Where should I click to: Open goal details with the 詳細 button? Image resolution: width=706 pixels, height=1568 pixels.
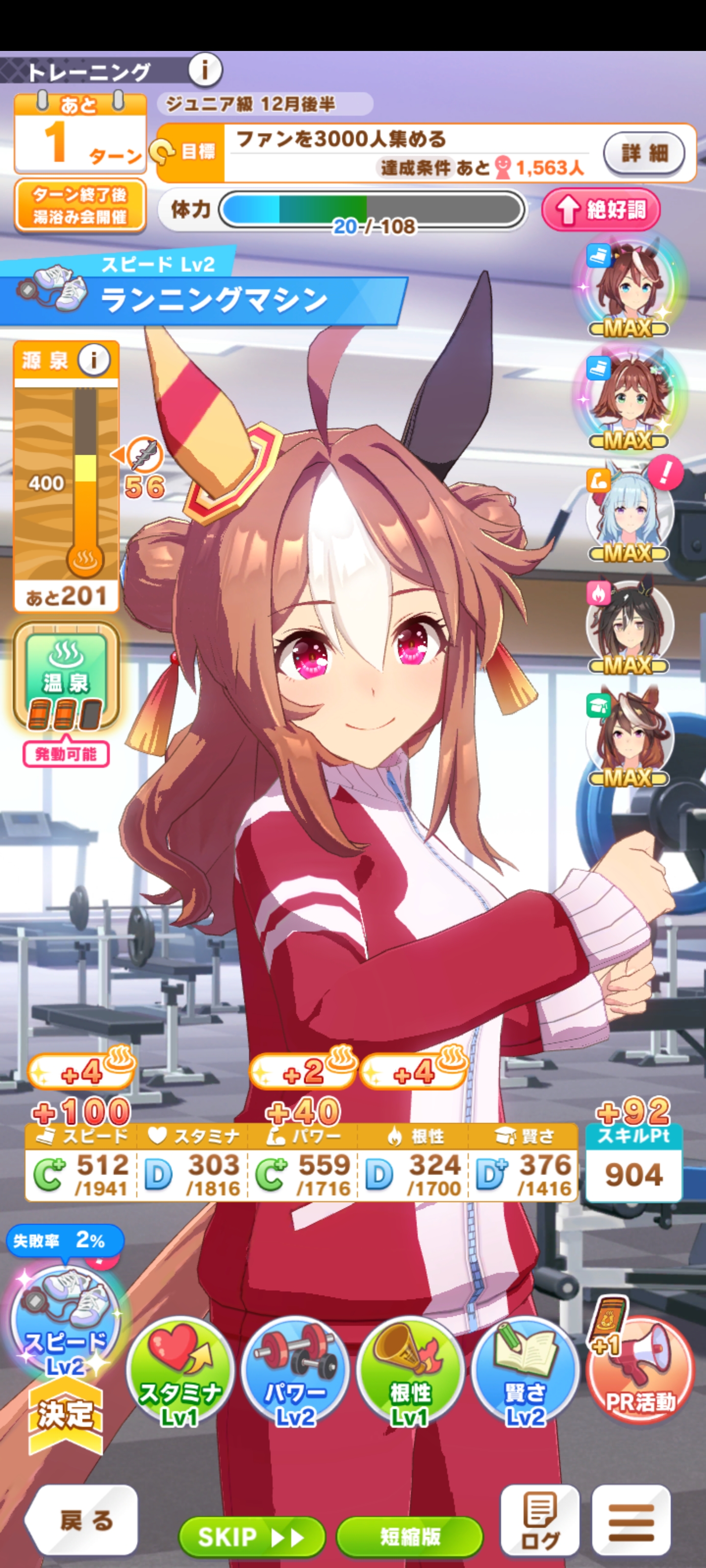643,153
